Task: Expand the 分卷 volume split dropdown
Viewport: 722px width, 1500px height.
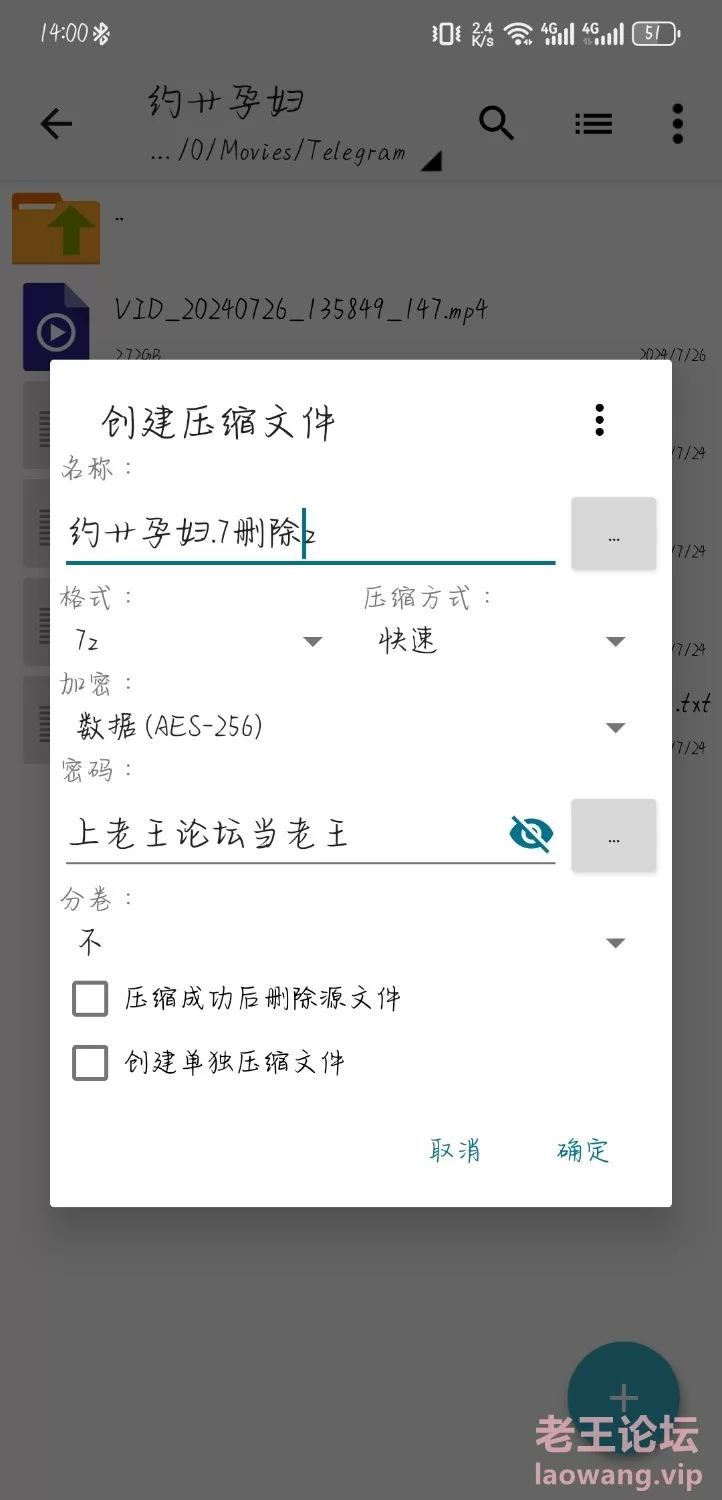Action: (x=352, y=943)
